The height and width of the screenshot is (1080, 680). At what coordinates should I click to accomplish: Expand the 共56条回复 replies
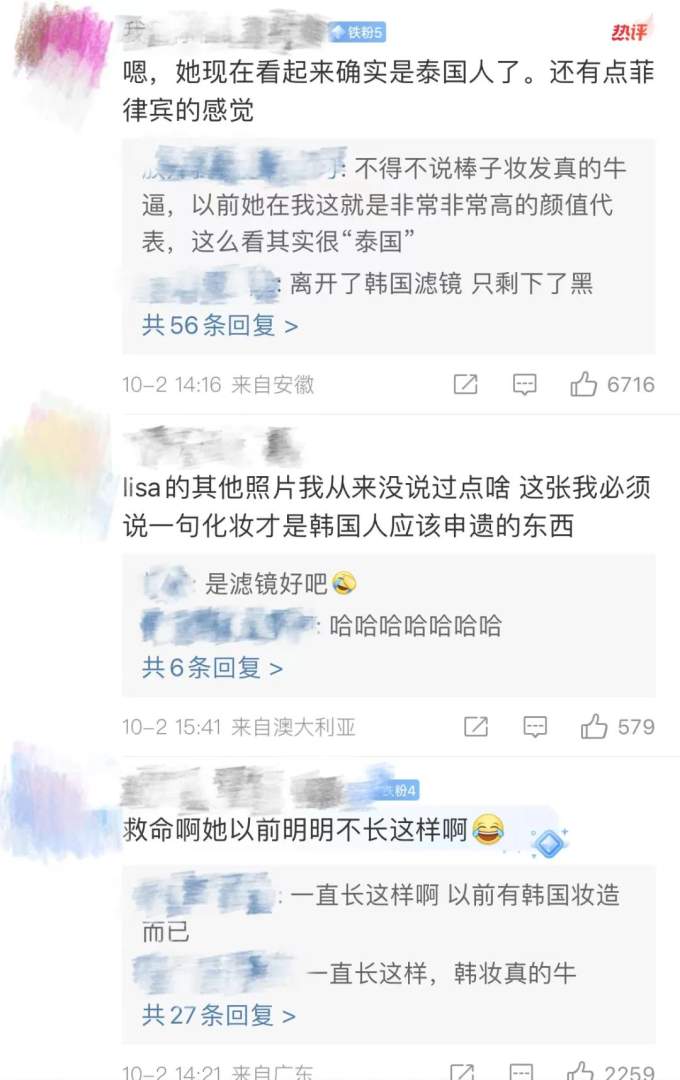pyautogui.click(x=219, y=325)
